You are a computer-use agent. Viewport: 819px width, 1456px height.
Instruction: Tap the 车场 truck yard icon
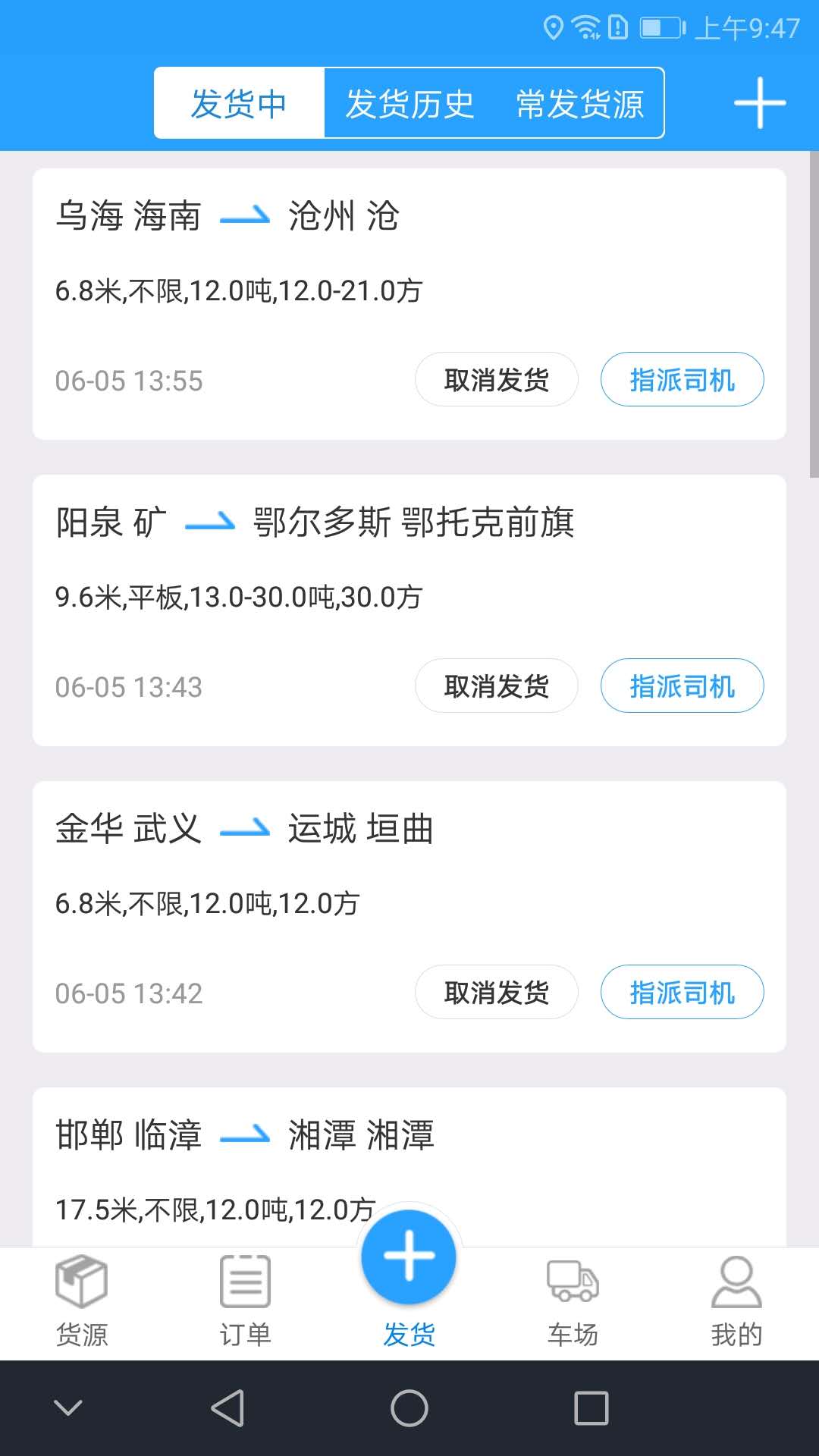tap(573, 1282)
